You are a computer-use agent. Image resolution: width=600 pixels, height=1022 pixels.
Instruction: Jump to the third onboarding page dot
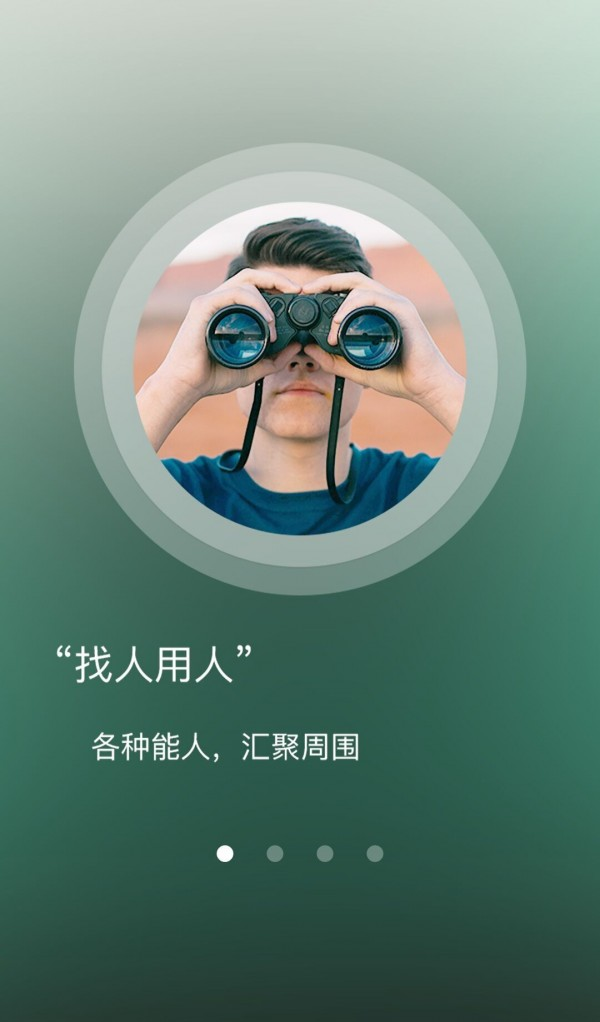[x=325, y=853]
